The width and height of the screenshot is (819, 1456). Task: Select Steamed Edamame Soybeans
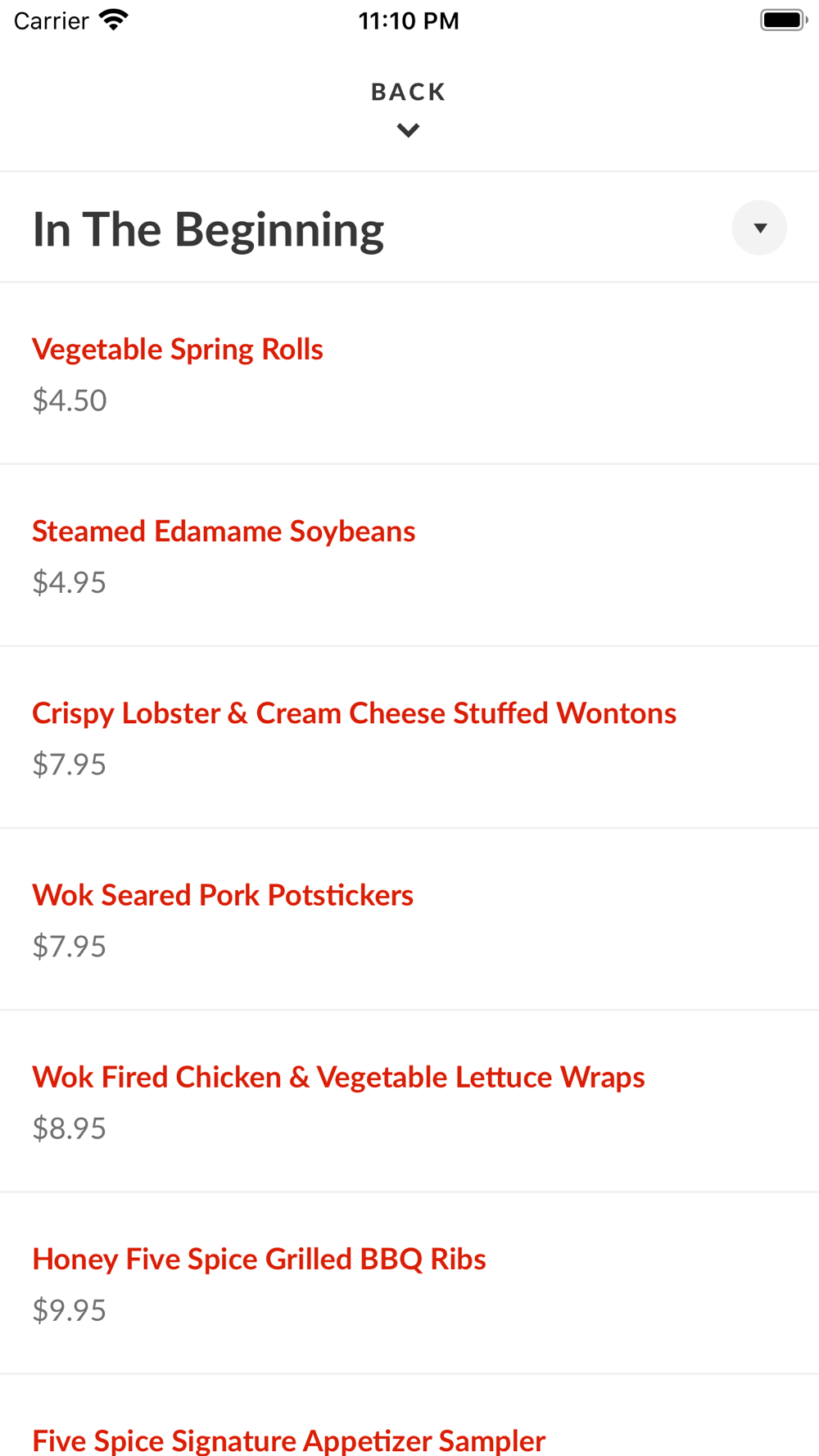click(409, 555)
